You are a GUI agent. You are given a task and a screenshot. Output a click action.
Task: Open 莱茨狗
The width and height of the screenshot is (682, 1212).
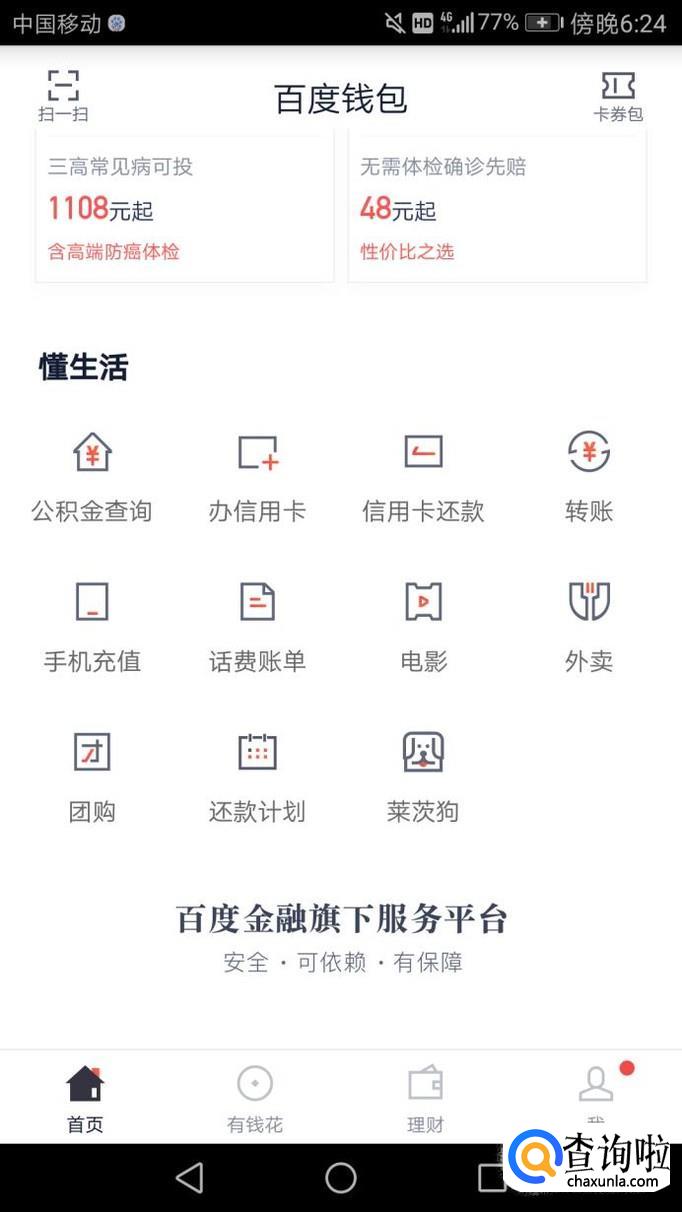point(423,776)
